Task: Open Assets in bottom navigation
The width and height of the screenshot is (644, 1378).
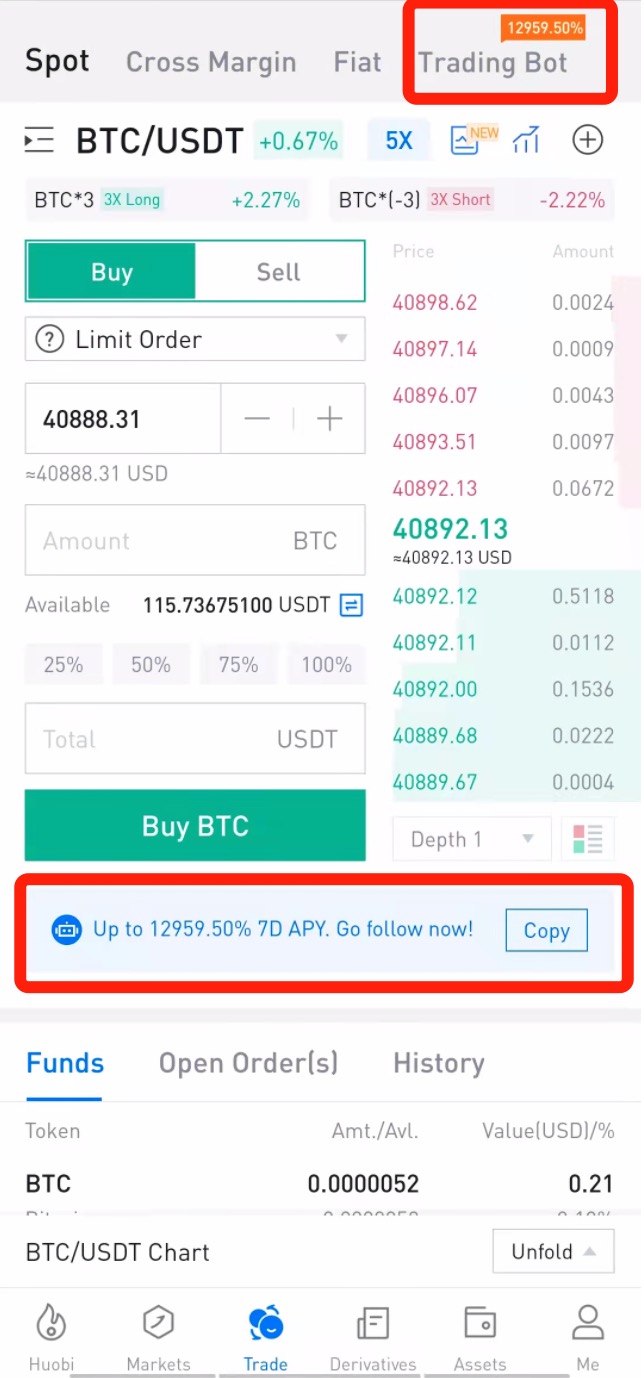Action: coord(480,1337)
